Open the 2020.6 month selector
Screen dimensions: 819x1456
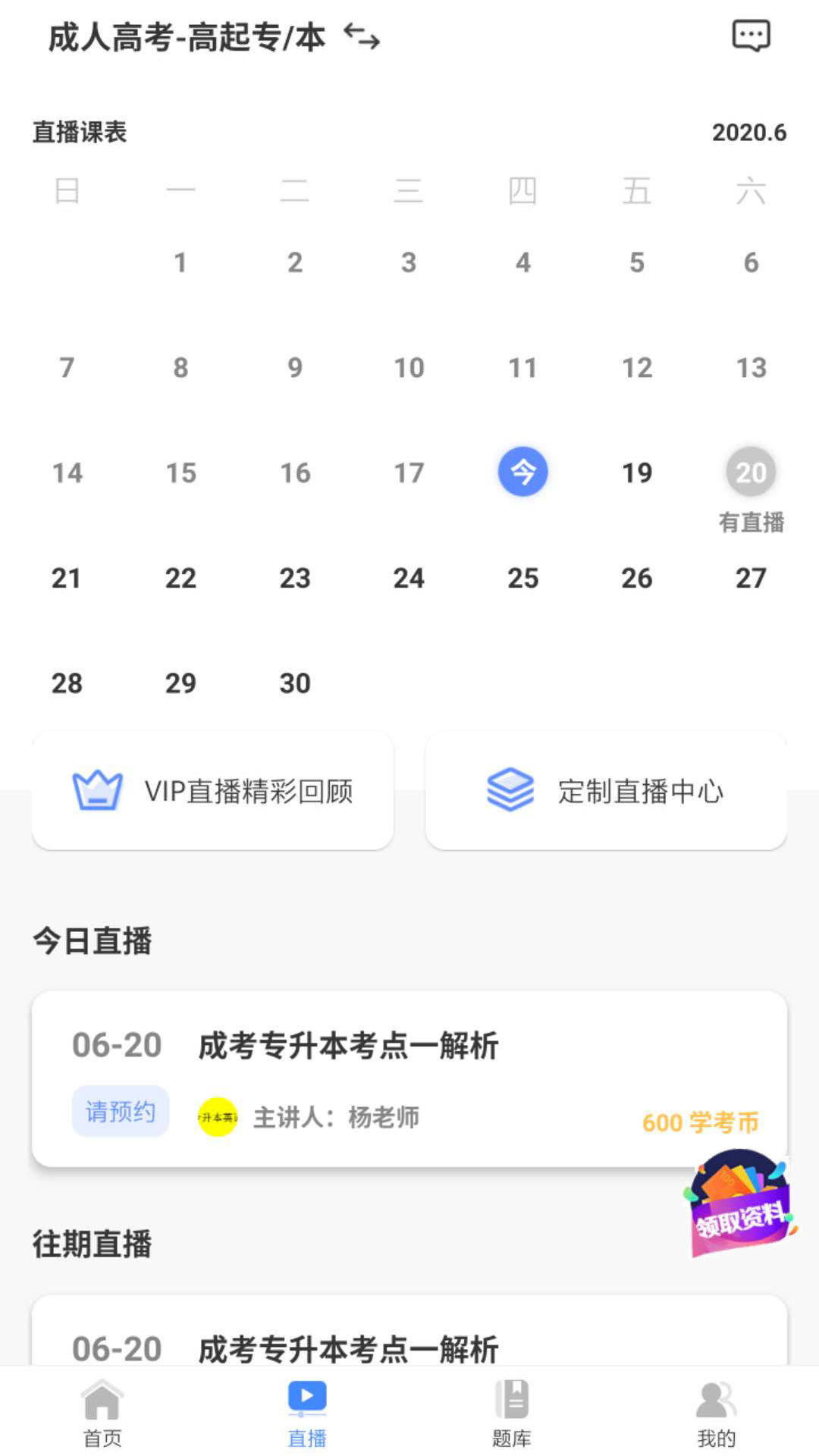coord(750,130)
